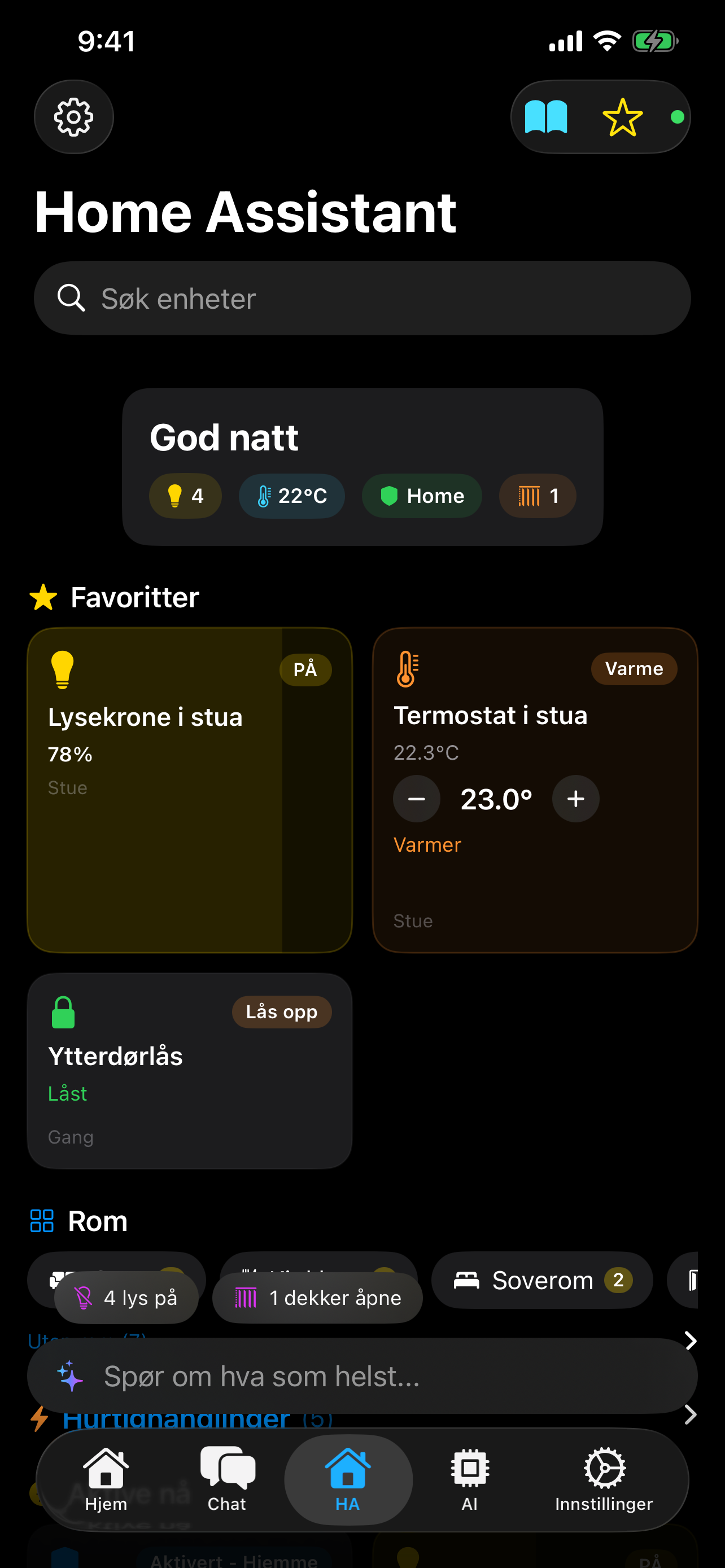Tap the sparkle icon in the ask field
The width and height of the screenshot is (725, 1568).
pyautogui.click(x=71, y=1376)
